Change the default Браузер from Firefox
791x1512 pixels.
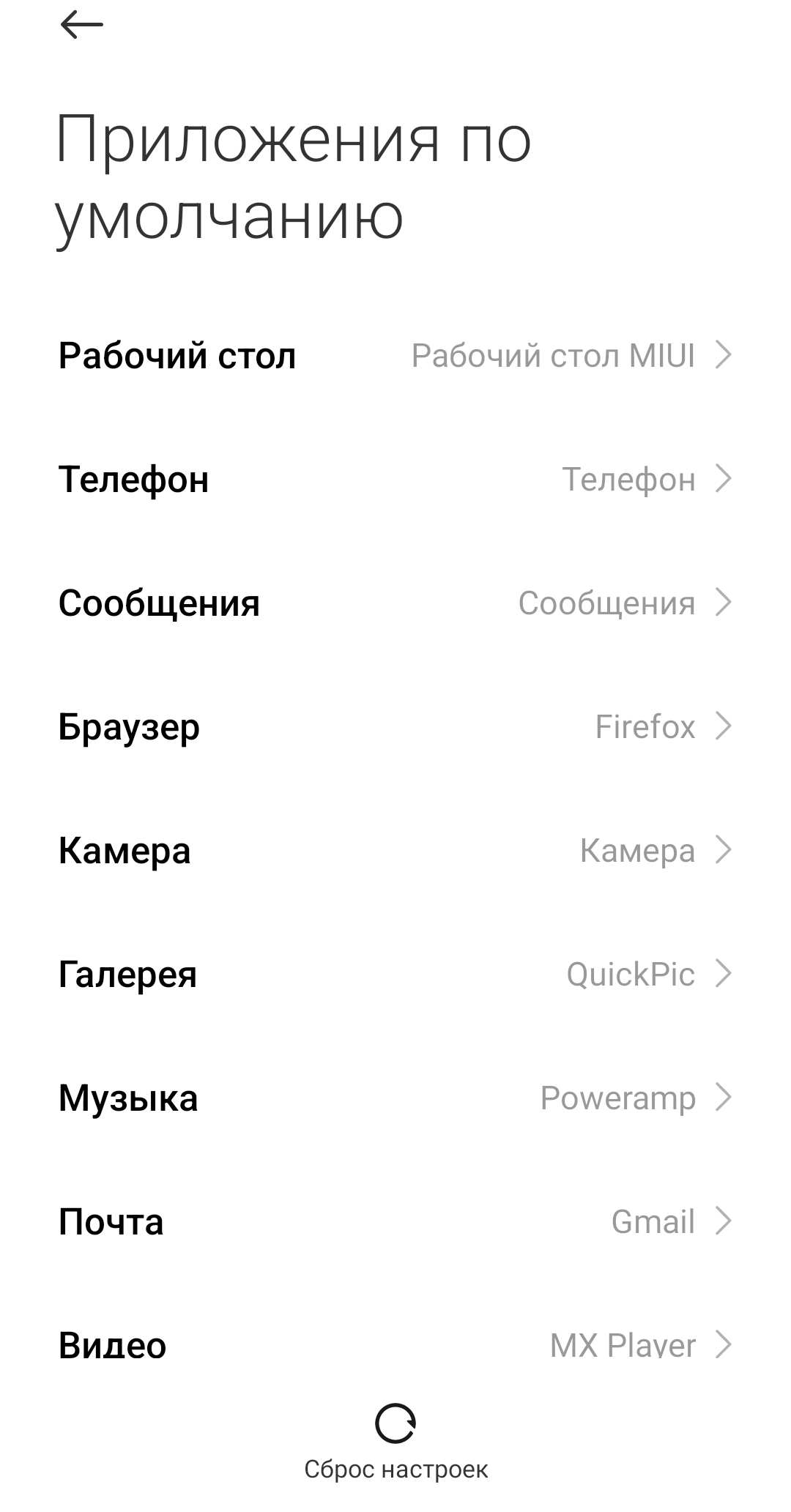(395, 727)
